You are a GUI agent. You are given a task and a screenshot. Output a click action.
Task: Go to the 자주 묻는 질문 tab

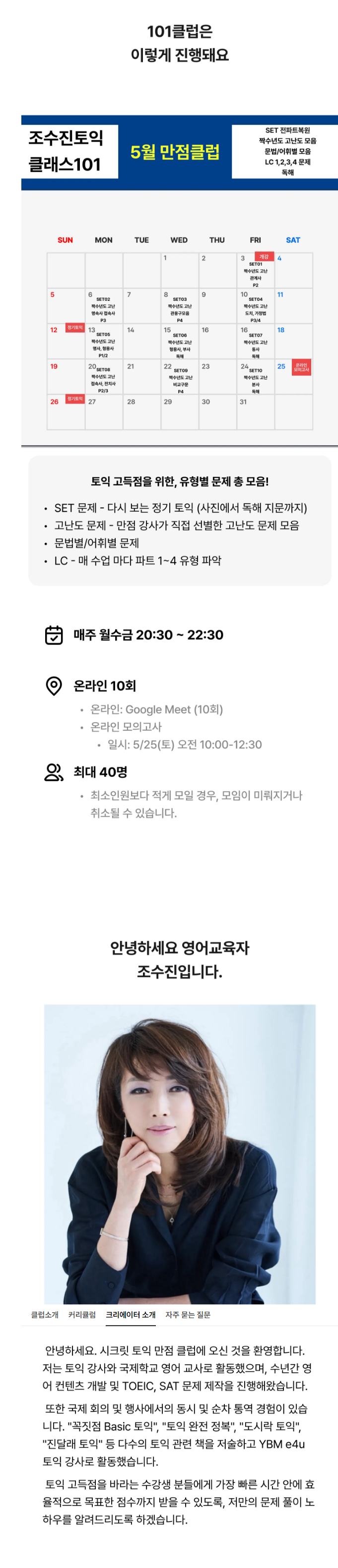click(188, 1315)
